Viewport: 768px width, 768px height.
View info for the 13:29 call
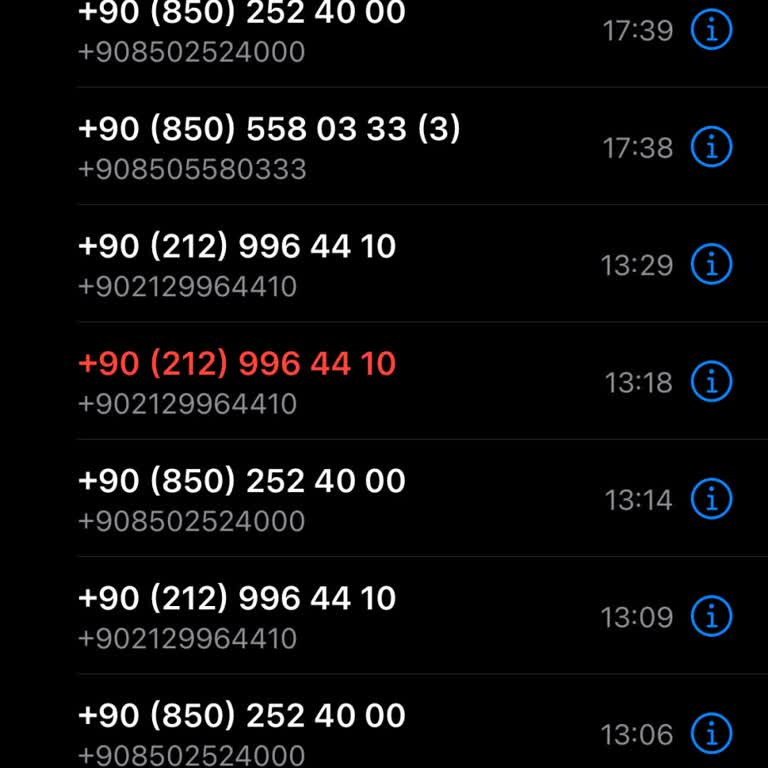click(x=712, y=265)
